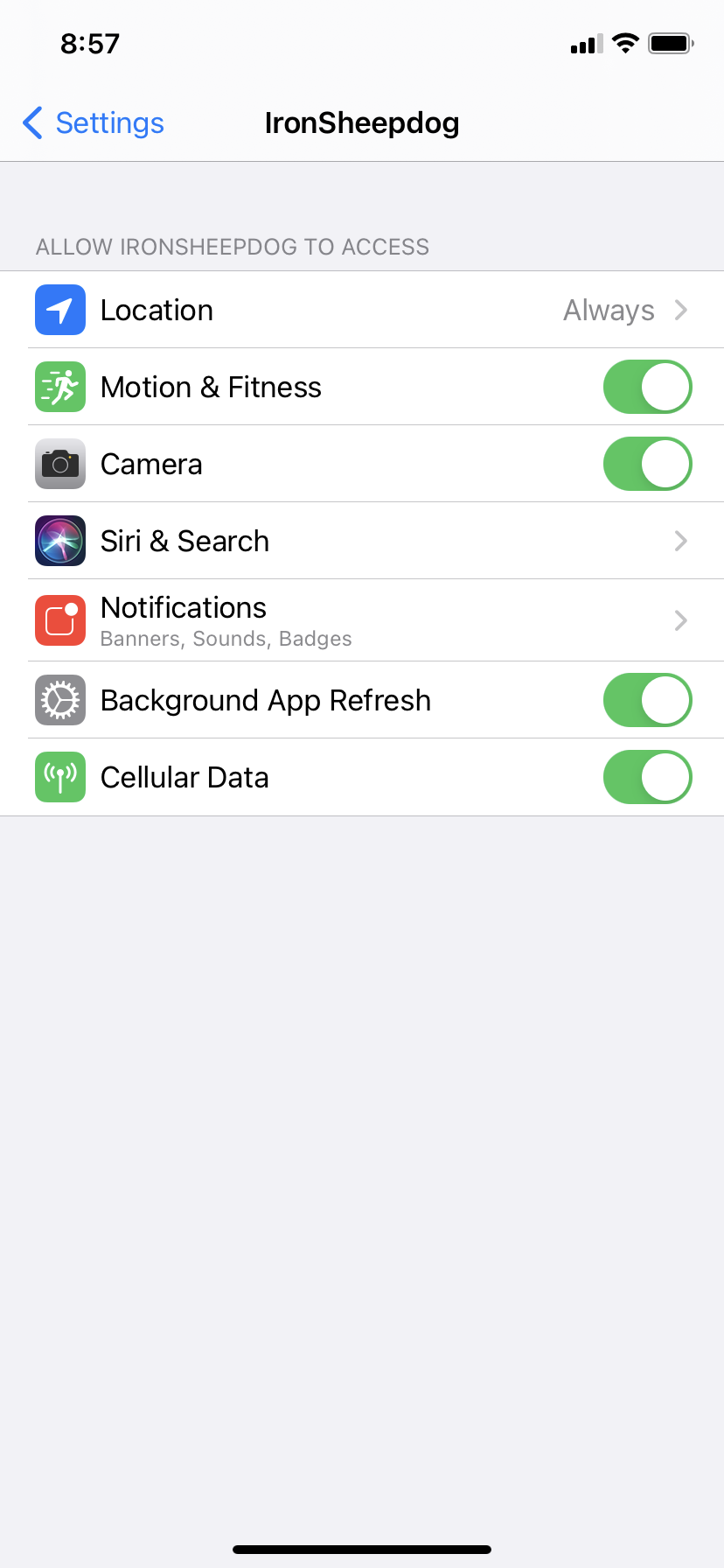Disable Motion & Fitness access
Image resolution: width=724 pixels, height=1568 pixels.
pos(647,387)
